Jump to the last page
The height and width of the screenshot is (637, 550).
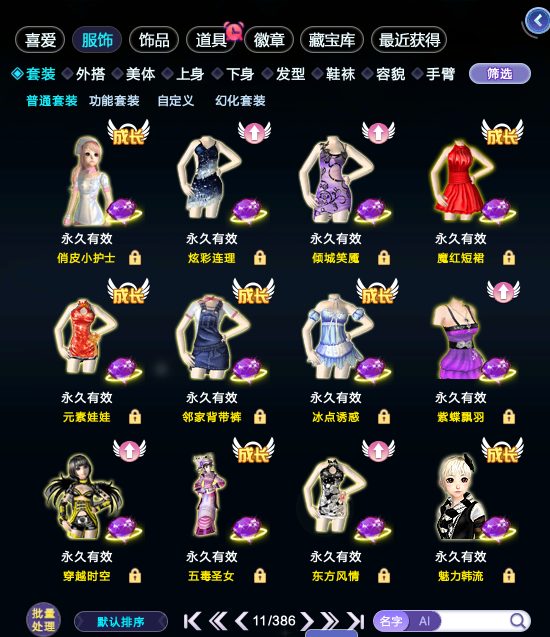356,621
